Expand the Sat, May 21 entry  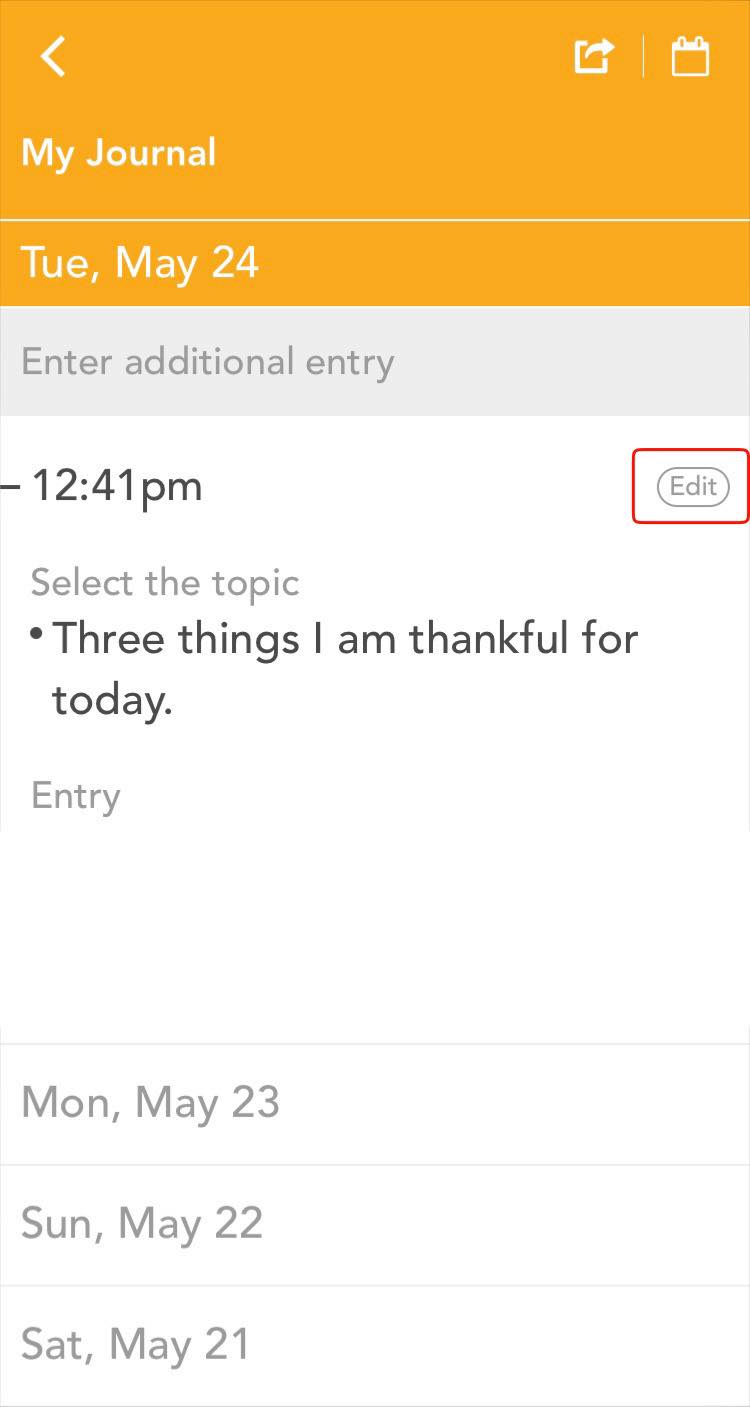136,1344
